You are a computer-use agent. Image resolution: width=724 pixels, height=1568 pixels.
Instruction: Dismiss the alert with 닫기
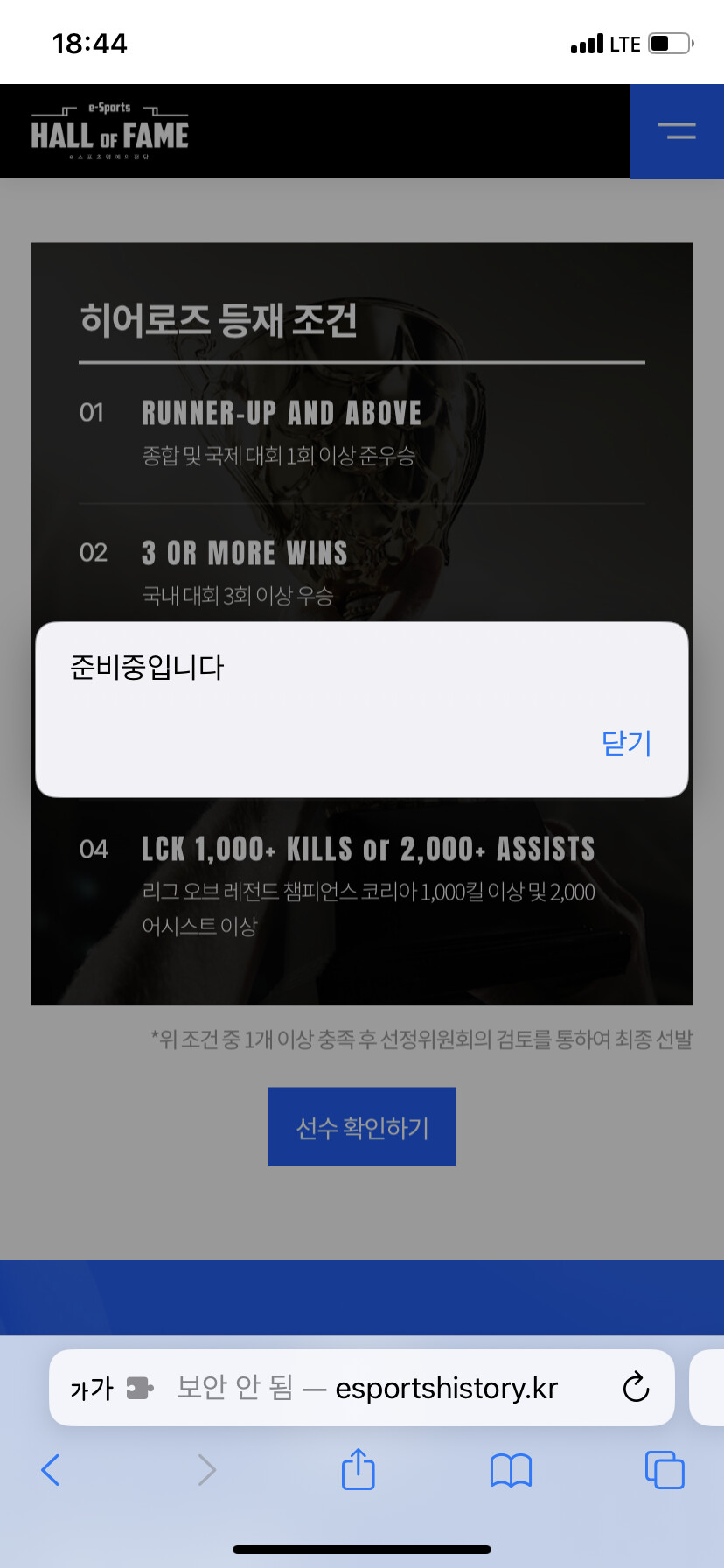coord(625,743)
